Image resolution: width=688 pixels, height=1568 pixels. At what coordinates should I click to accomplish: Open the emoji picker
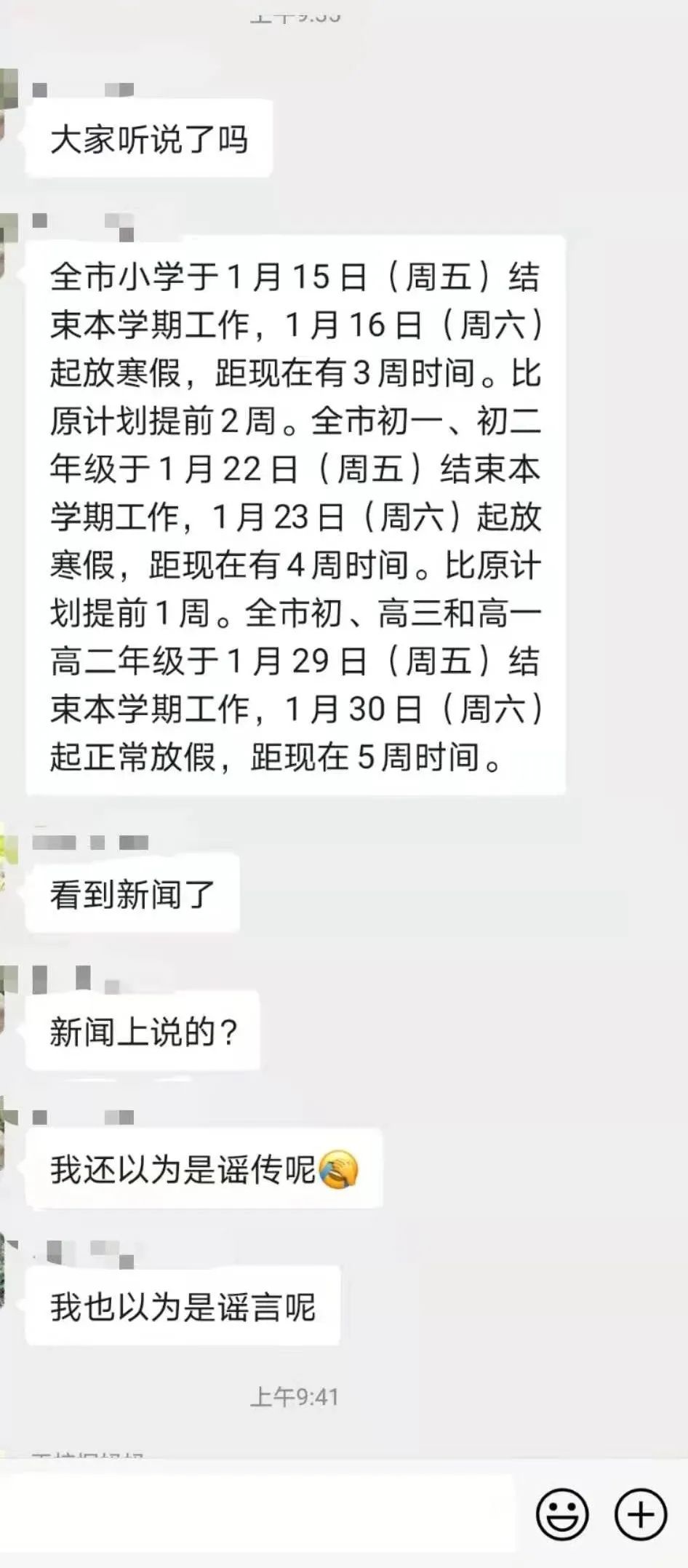(x=561, y=1514)
